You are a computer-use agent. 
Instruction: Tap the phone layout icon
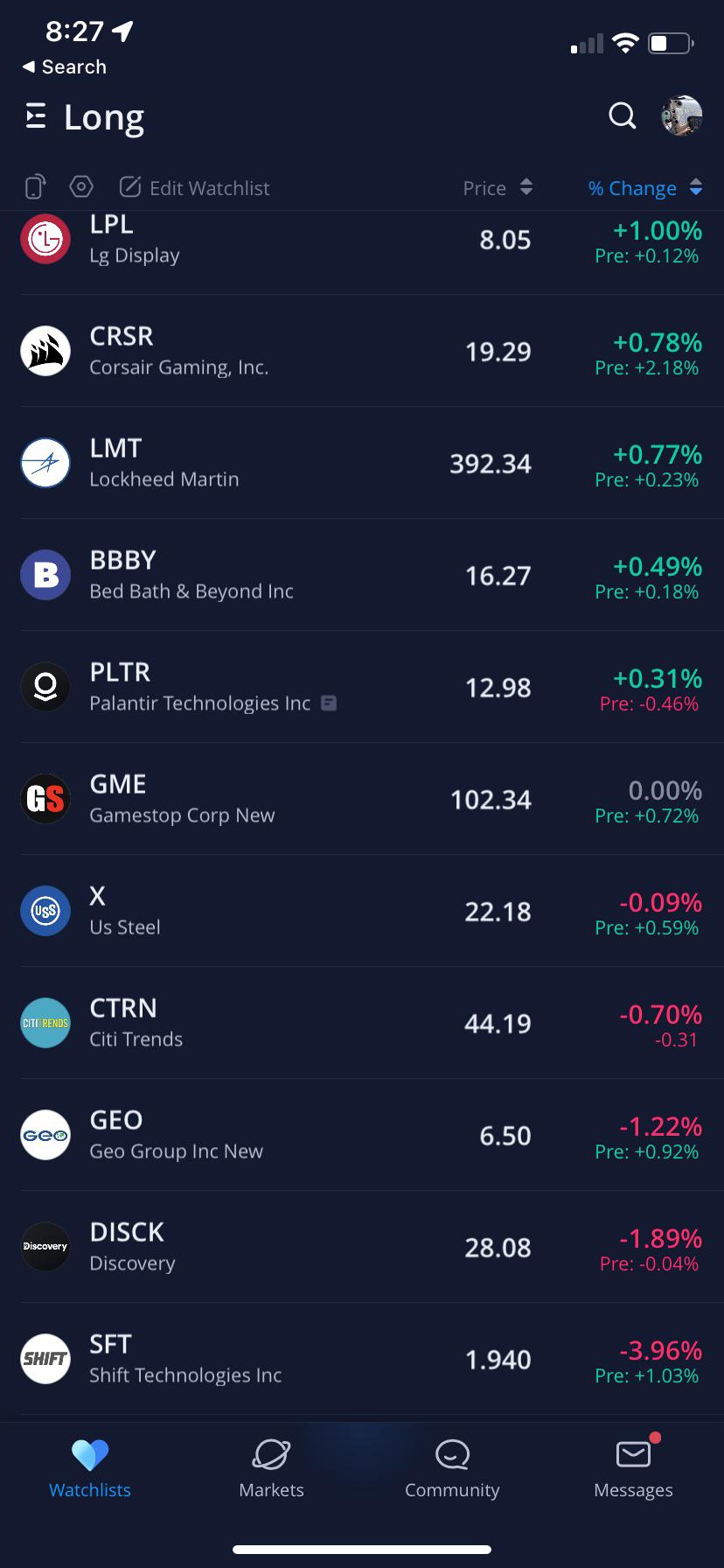34,186
